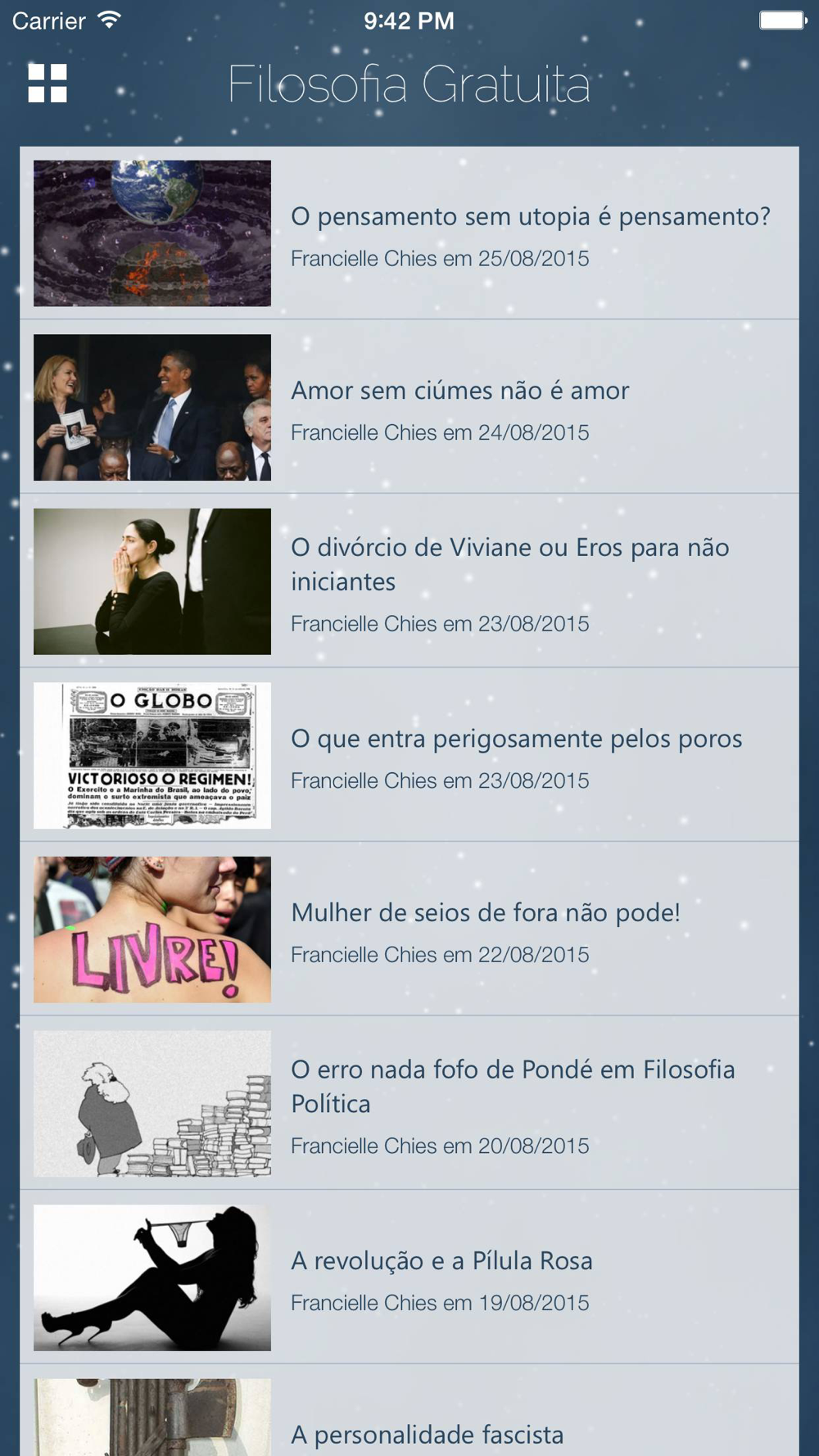Open article 'O pensamento sem utopia é pensamento?'
This screenshot has width=819, height=1456.
click(530, 217)
